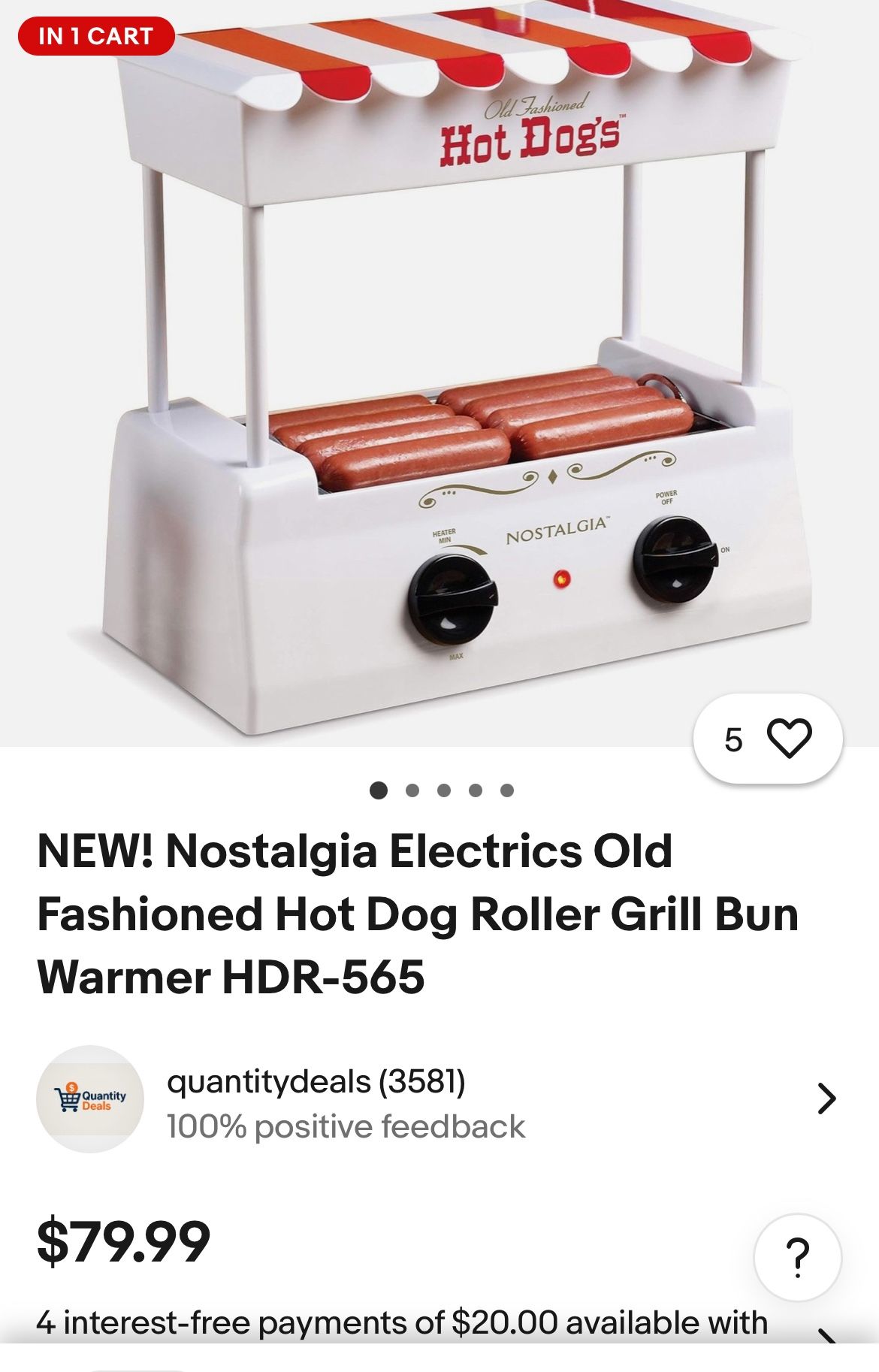Jump to the second photo dot
The width and height of the screenshot is (879, 1372).
[412, 790]
